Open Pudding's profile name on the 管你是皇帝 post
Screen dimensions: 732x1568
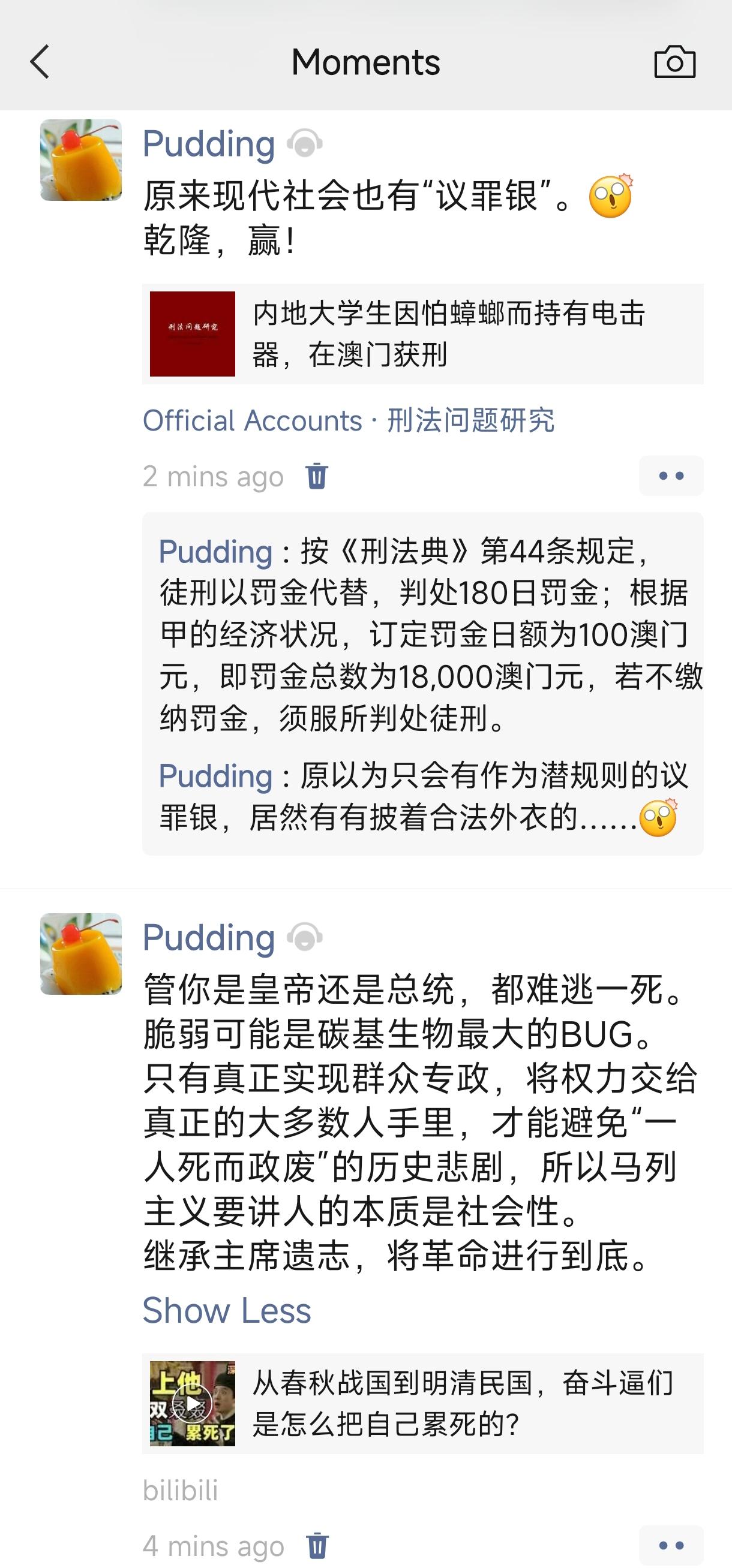[x=208, y=937]
